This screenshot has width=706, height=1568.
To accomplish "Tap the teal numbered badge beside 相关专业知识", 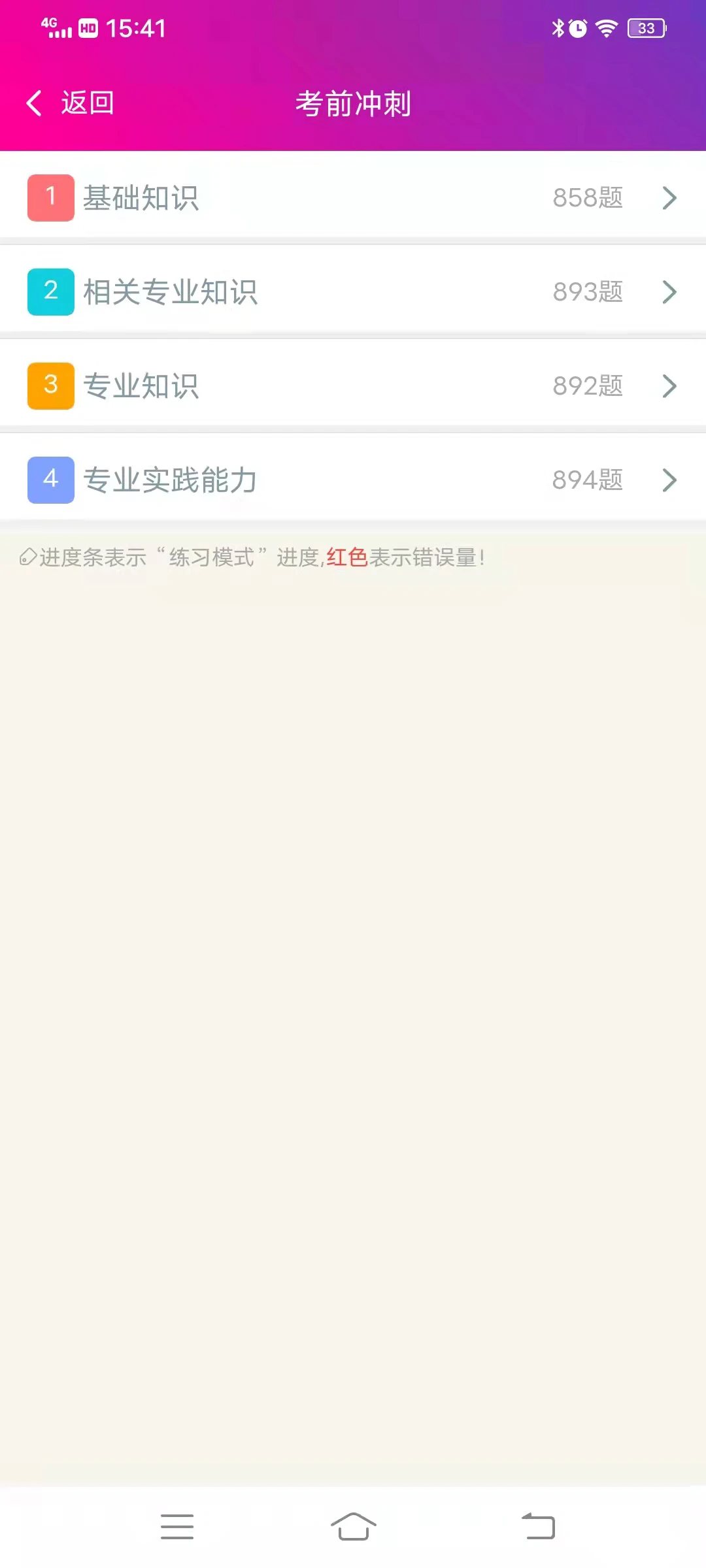I will pyautogui.click(x=50, y=291).
